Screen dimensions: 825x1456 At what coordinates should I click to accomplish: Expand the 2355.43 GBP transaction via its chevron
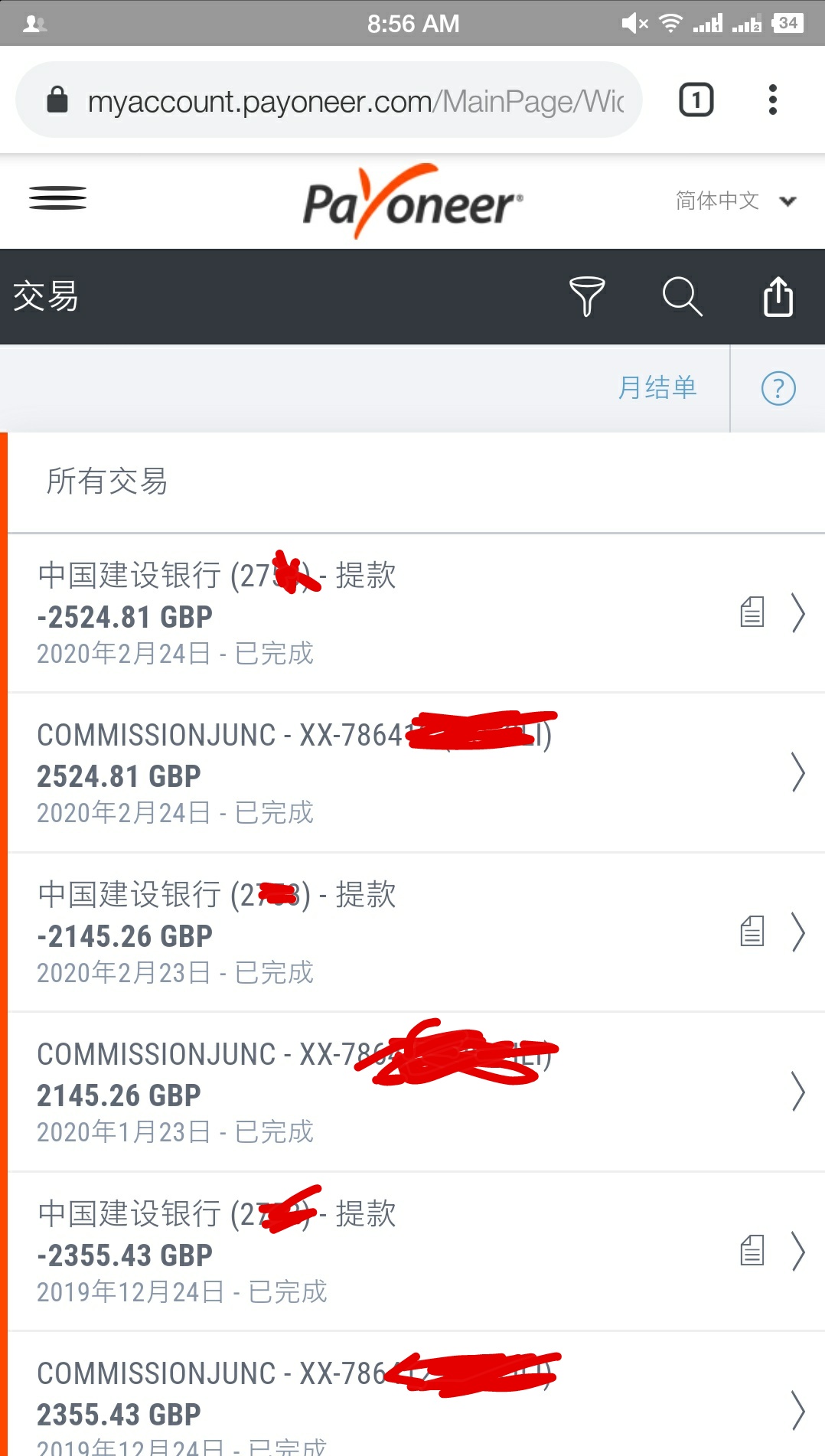799,1412
